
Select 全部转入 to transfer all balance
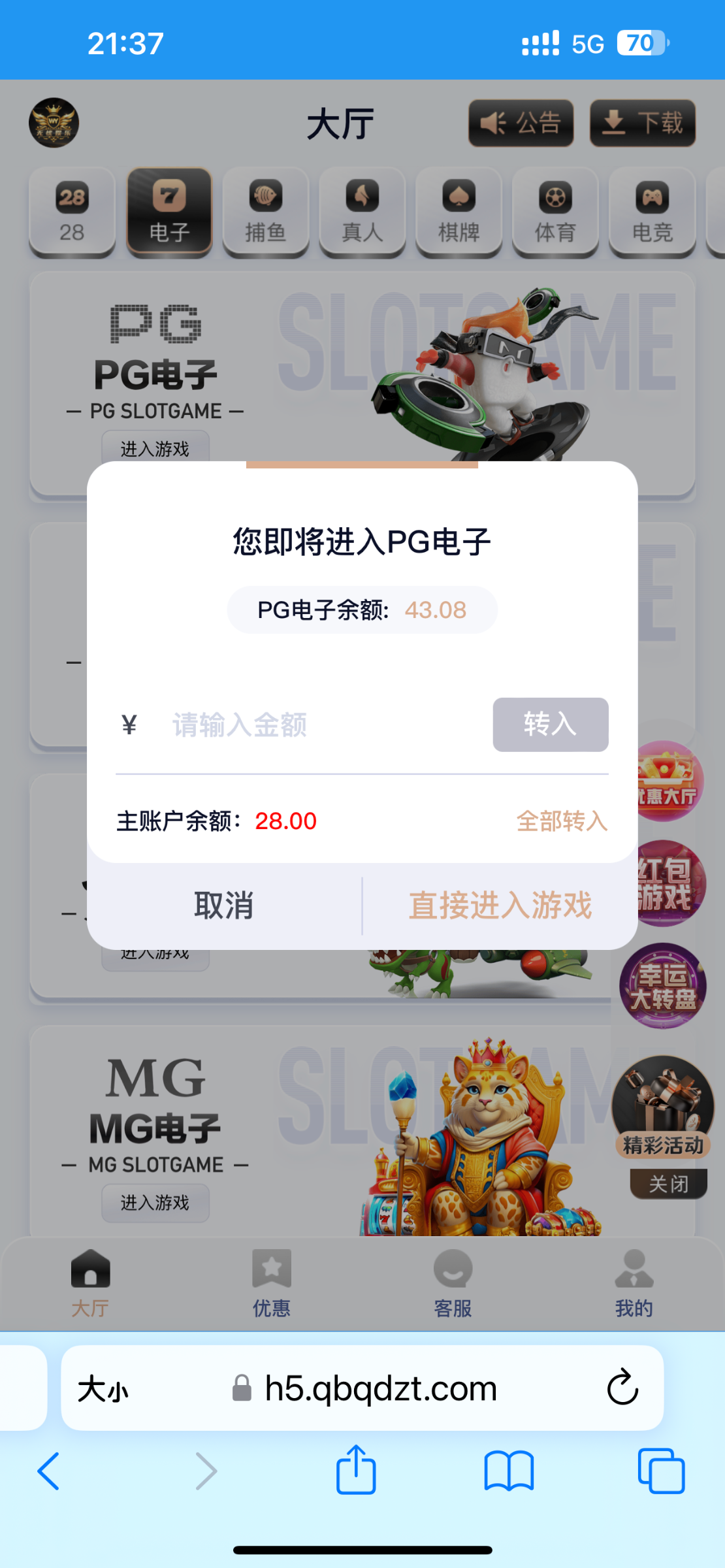click(562, 821)
